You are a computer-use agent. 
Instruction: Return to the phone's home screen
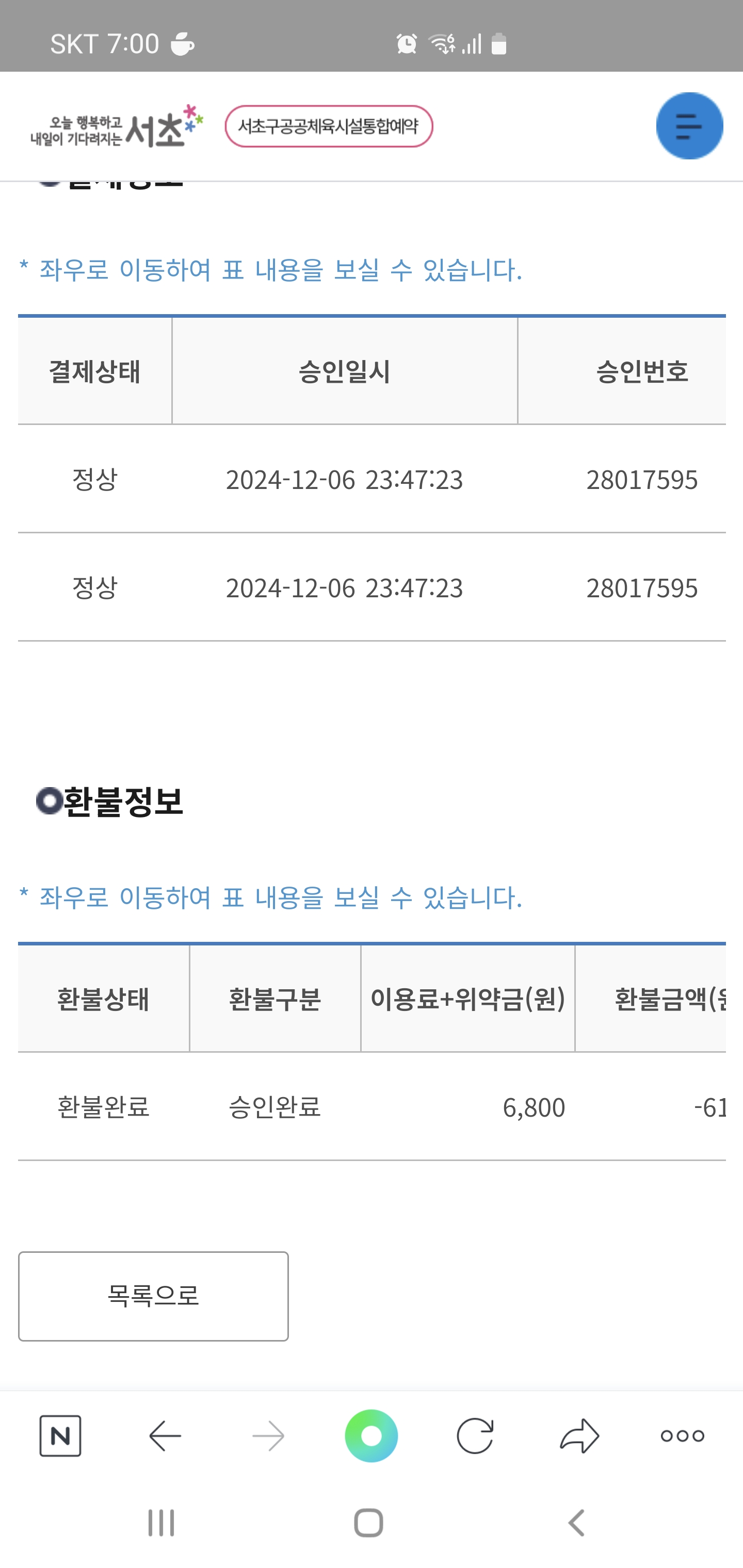(368, 1522)
